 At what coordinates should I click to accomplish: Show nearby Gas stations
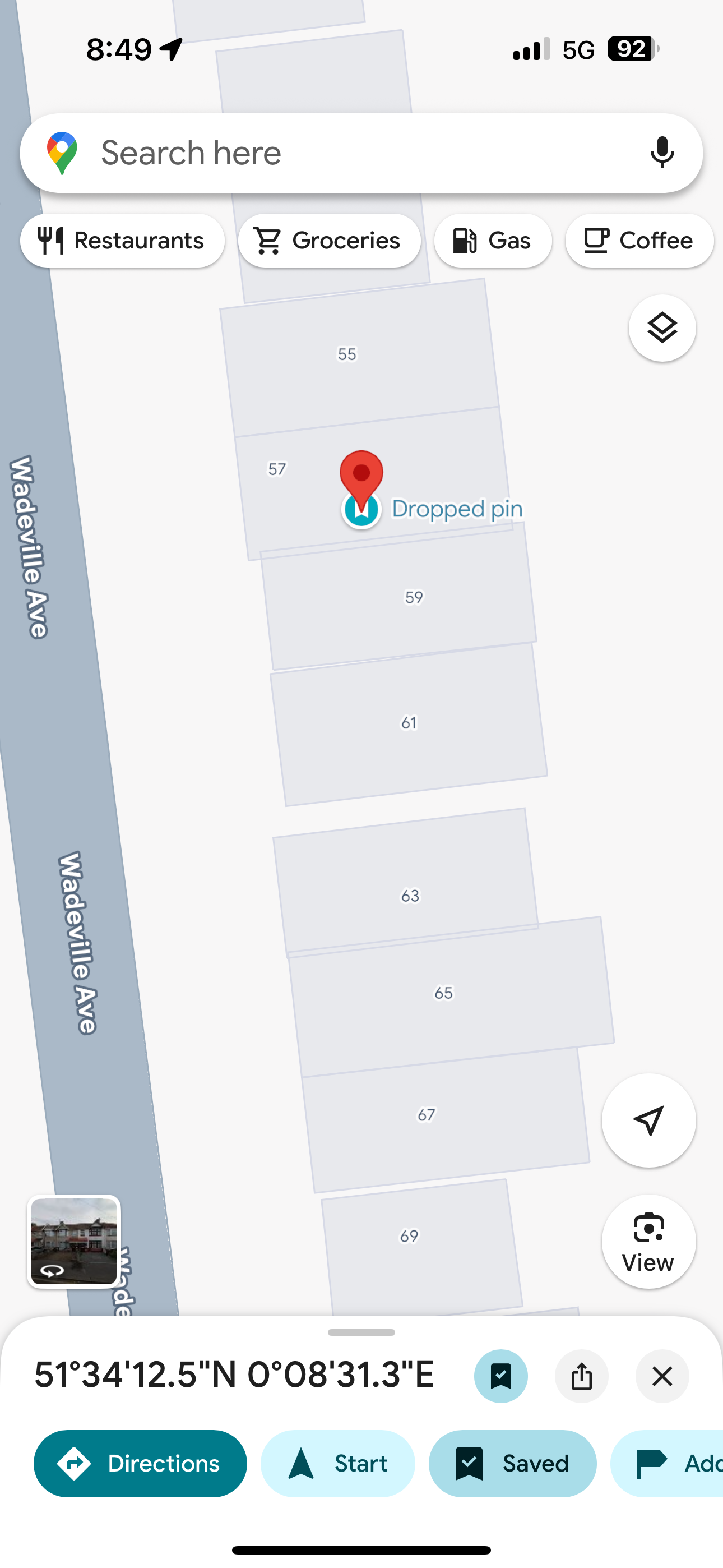493,241
